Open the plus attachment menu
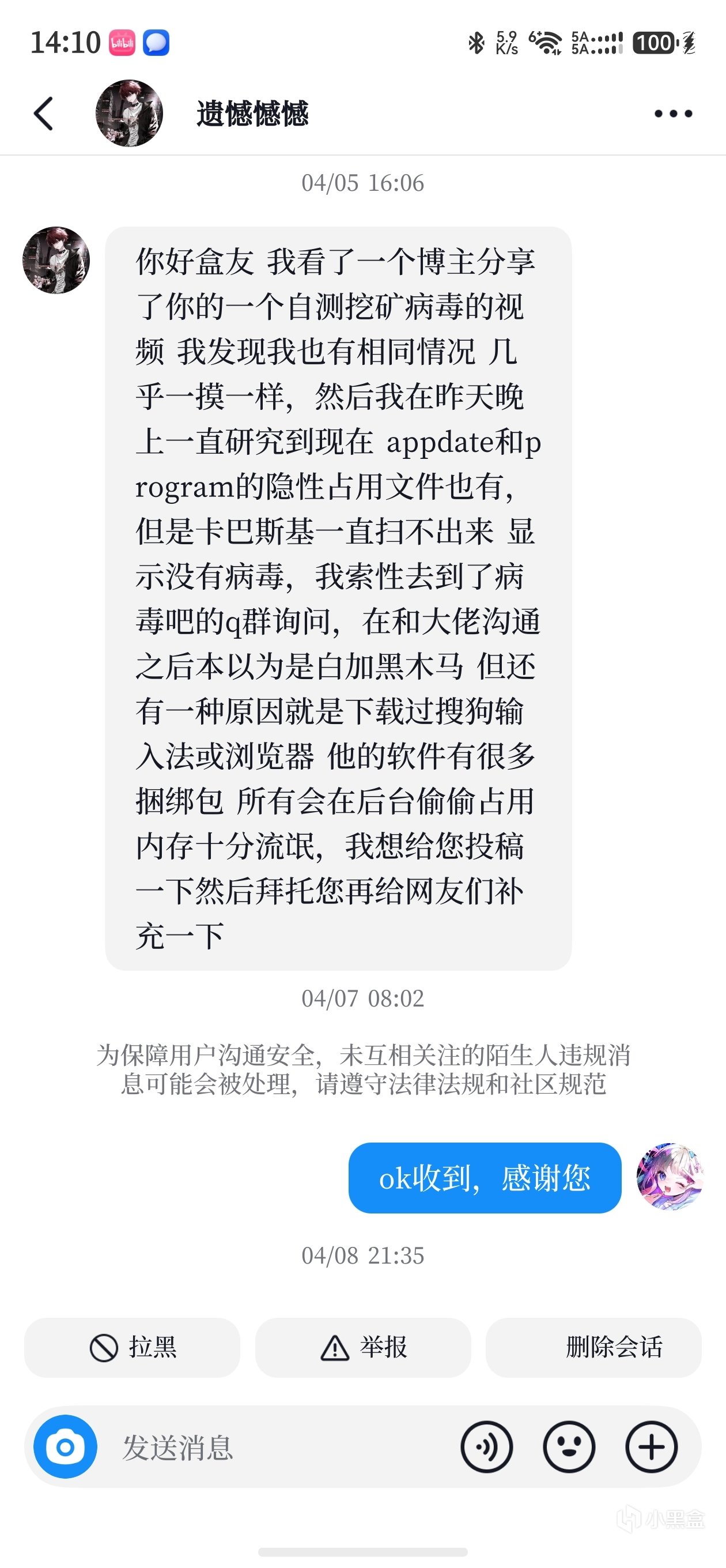This screenshot has width=726, height=1568. coord(651,1447)
